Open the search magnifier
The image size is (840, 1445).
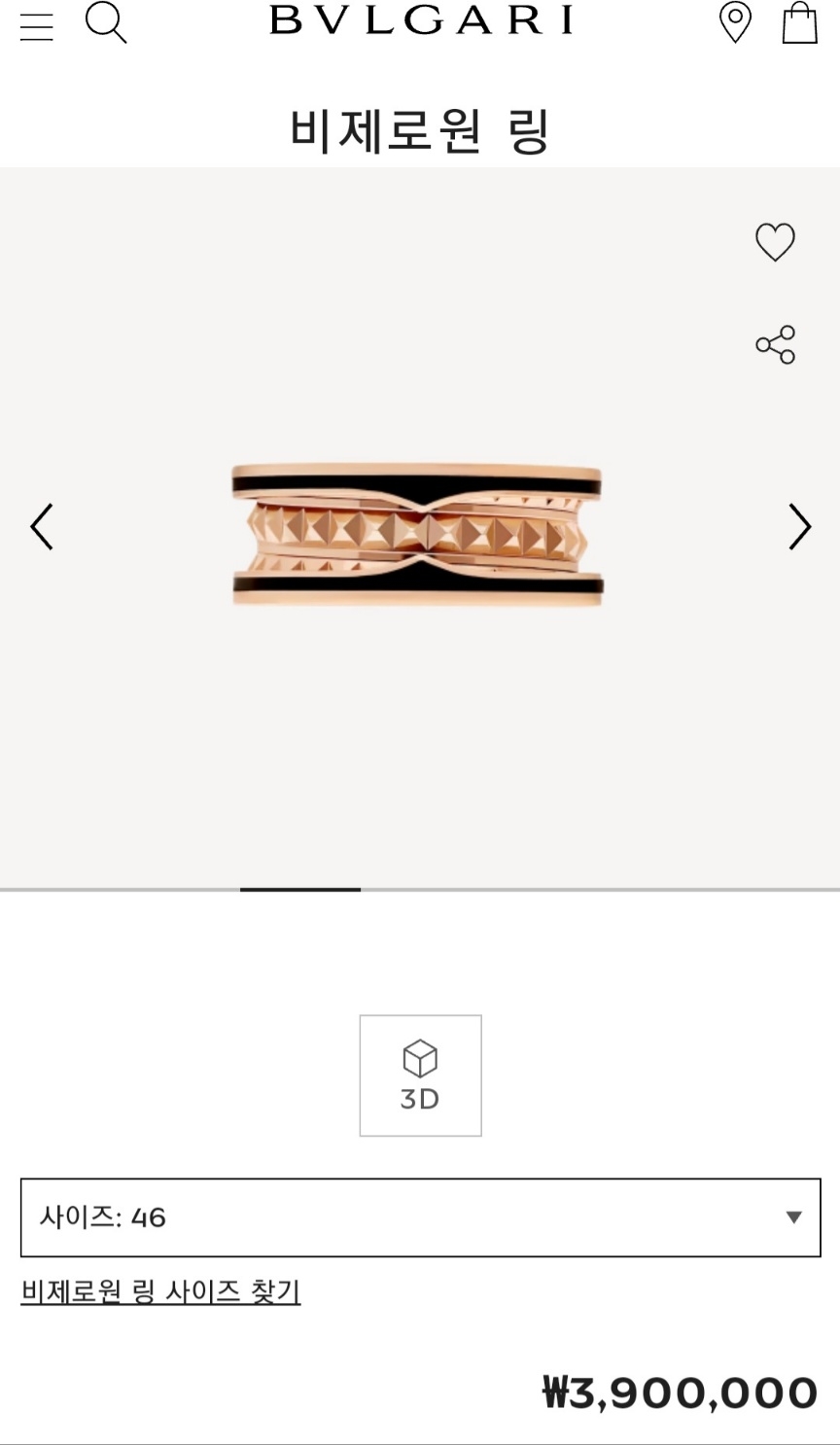tap(106, 21)
